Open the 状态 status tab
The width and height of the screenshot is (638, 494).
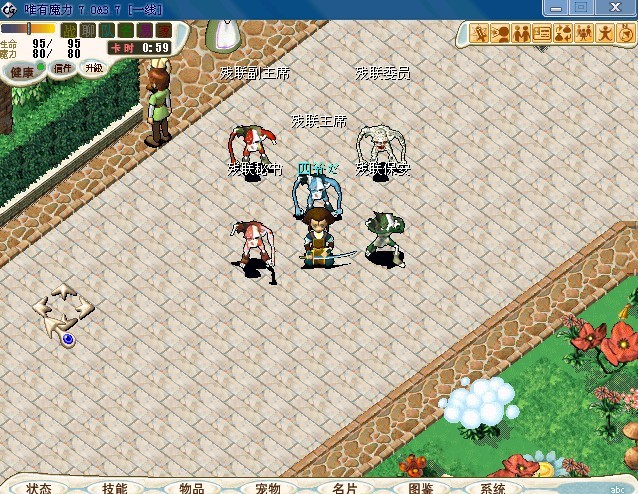(39, 488)
